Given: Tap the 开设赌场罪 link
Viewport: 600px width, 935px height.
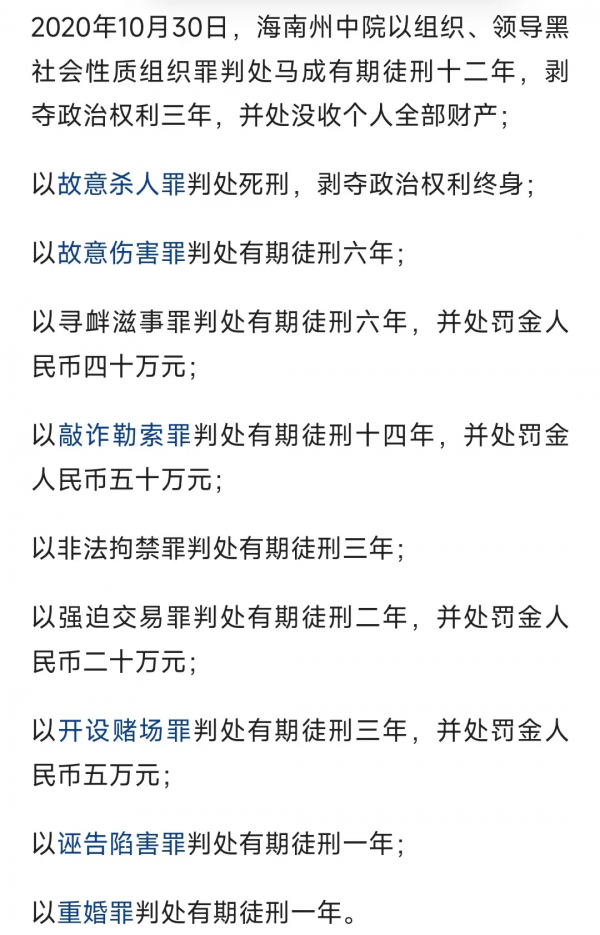Looking at the screenshot, I should [x=124, y=730].
